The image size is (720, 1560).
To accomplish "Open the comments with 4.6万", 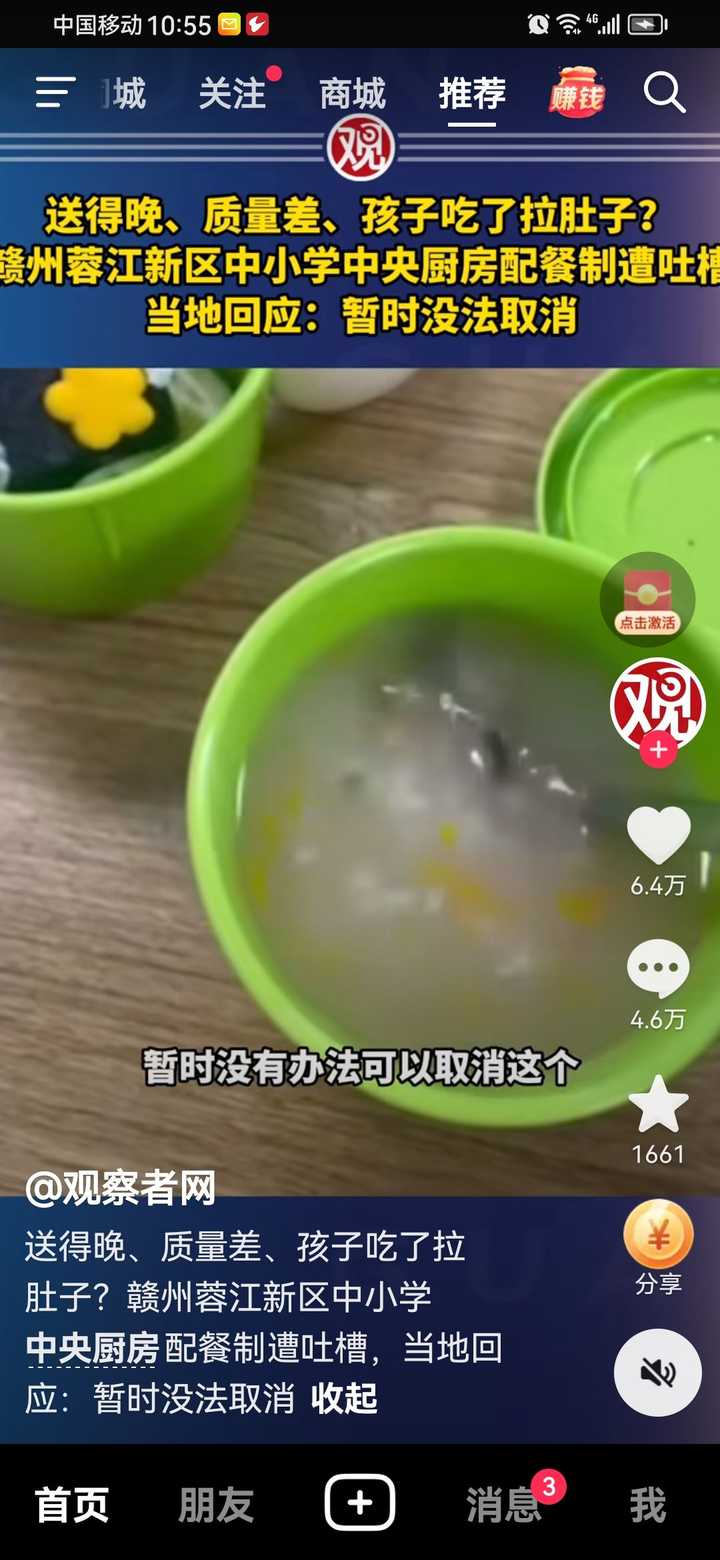I will pyautogui.click(x=658, y=968).
